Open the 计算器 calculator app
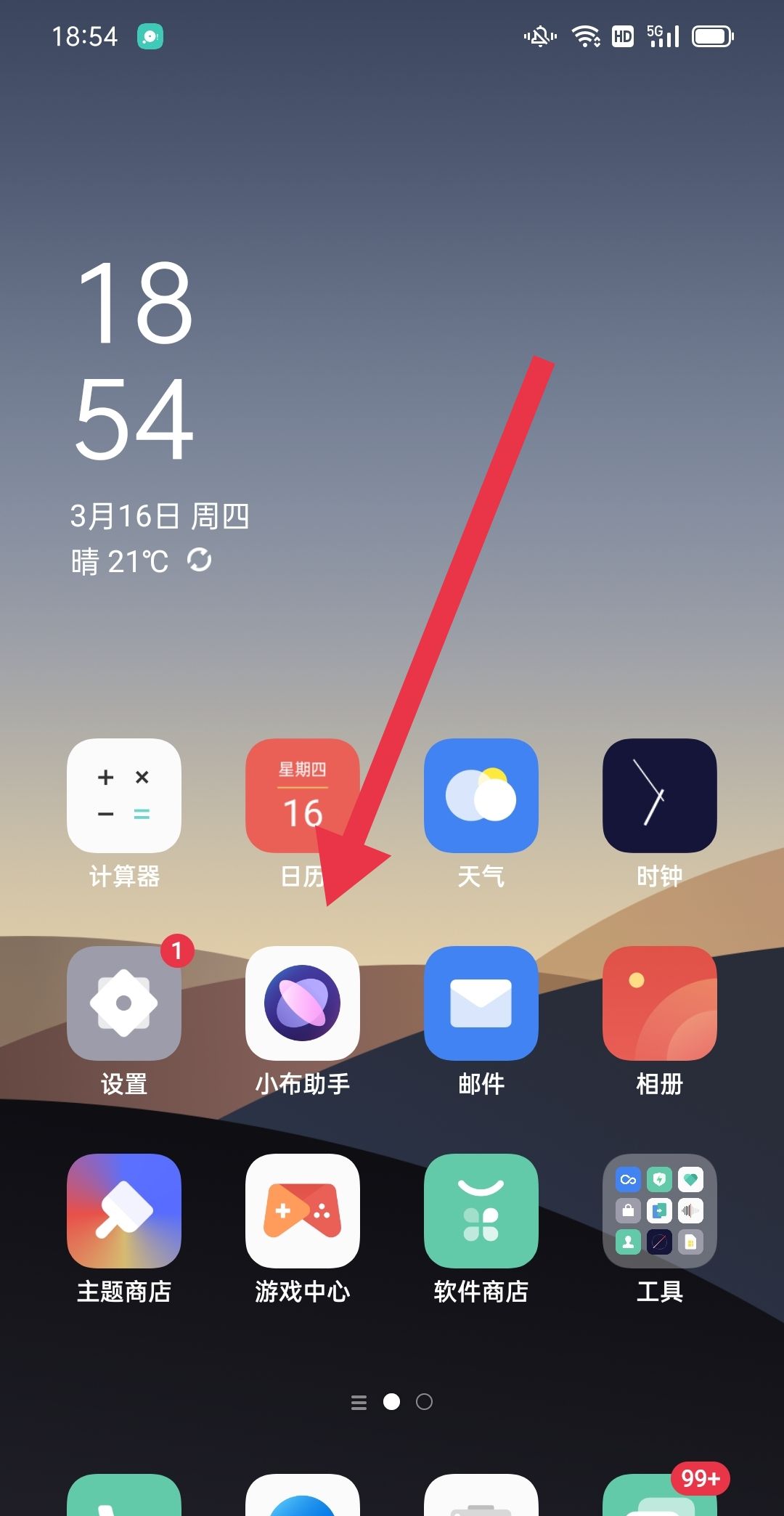The image size is (784, 1516). (x=123, y=796)
